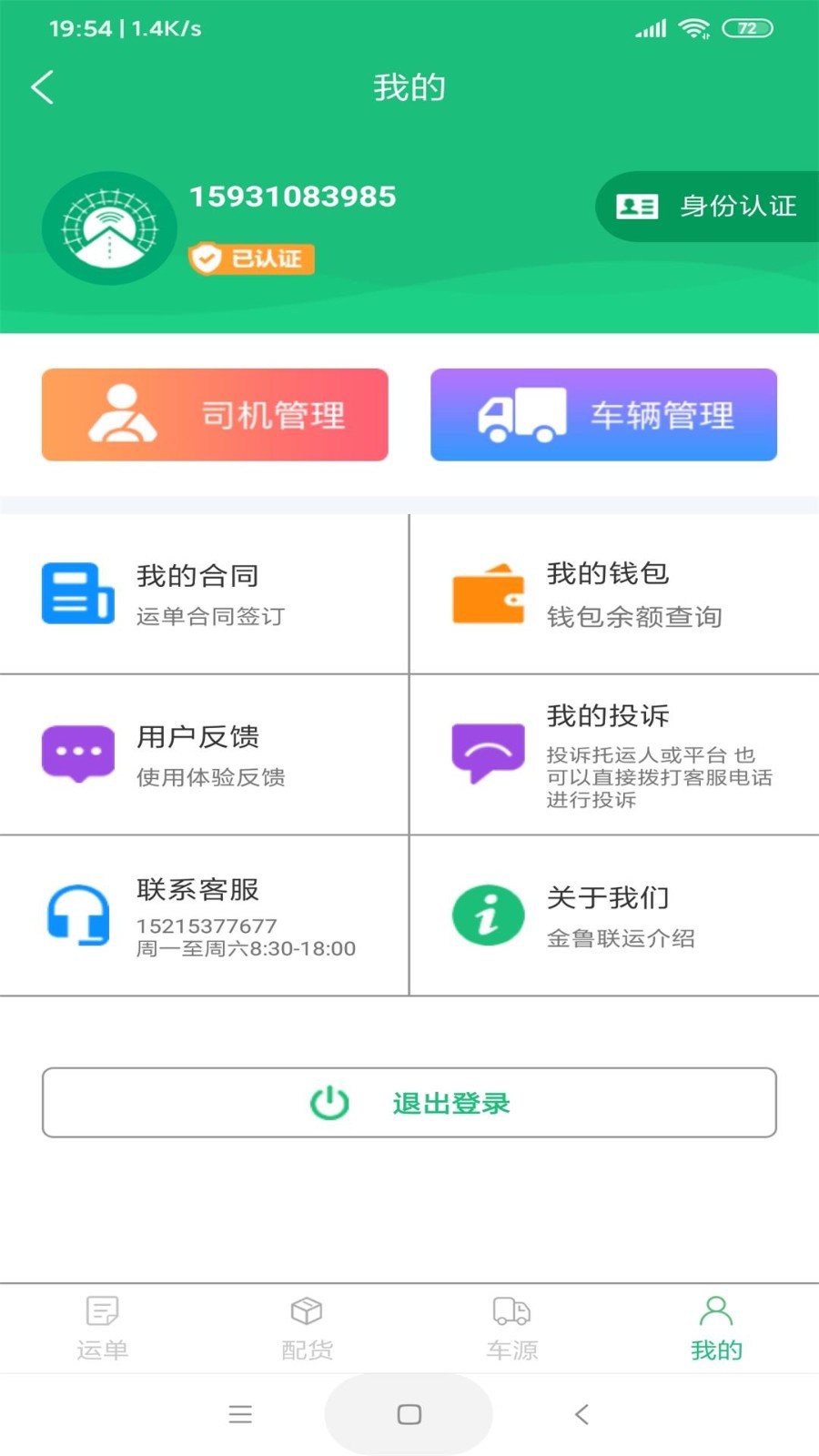Tap 退出登录 to log out

point(409,1103)
